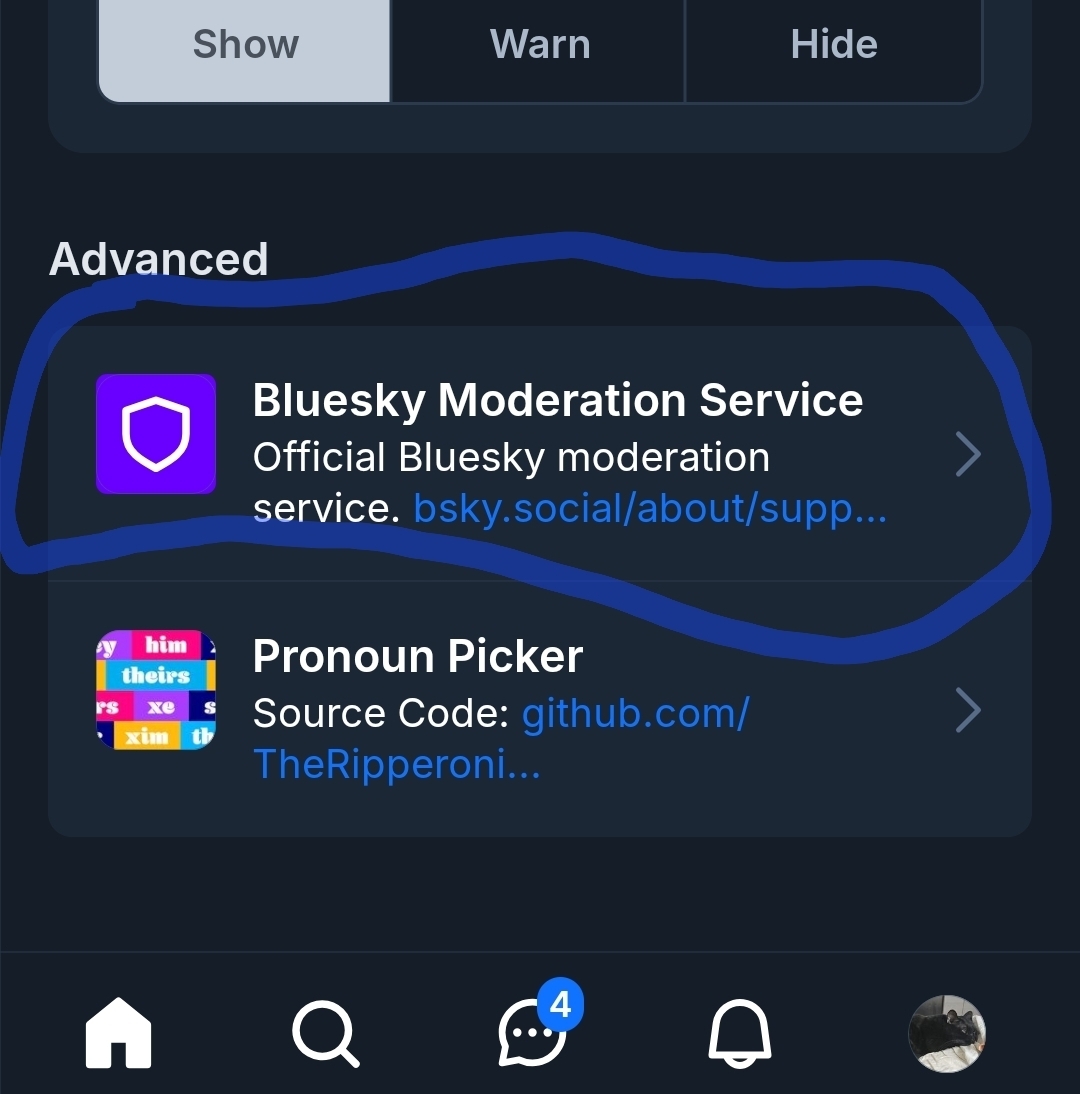Go to the Home feed tab

click(118, 1033)
